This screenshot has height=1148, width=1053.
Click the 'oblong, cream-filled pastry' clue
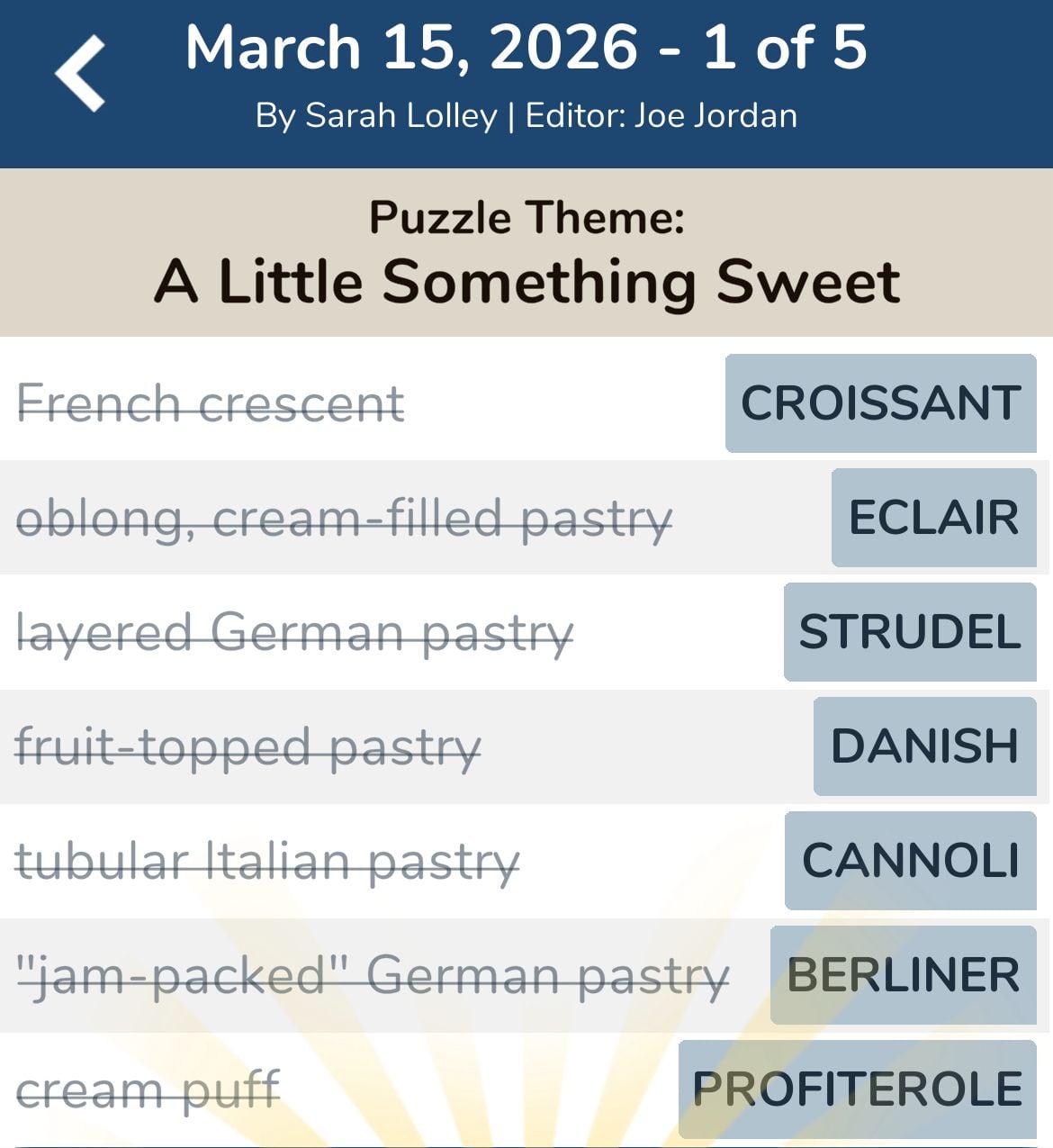pos(345,519)
